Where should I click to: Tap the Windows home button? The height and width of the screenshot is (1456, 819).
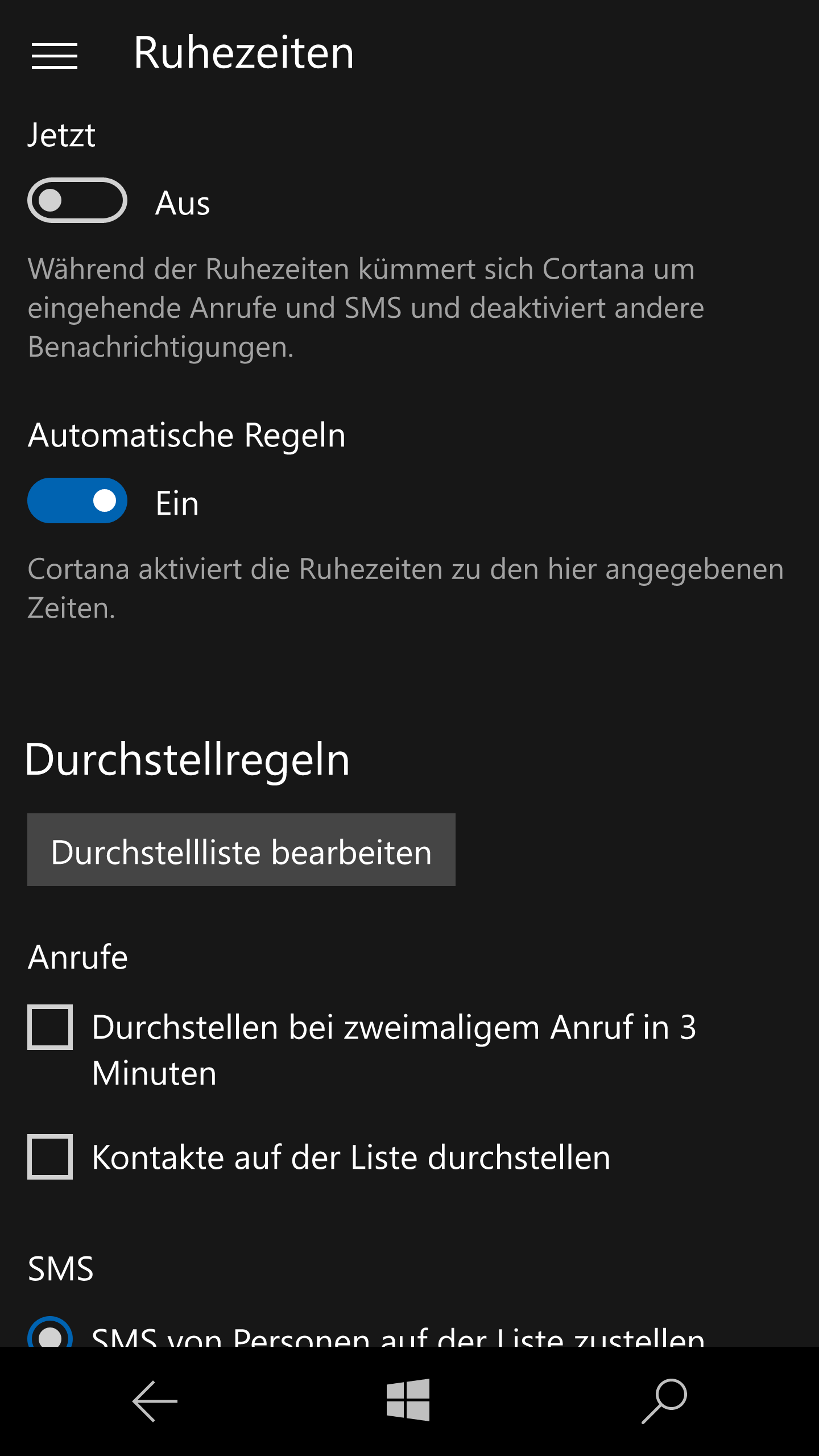[408, 1400]
